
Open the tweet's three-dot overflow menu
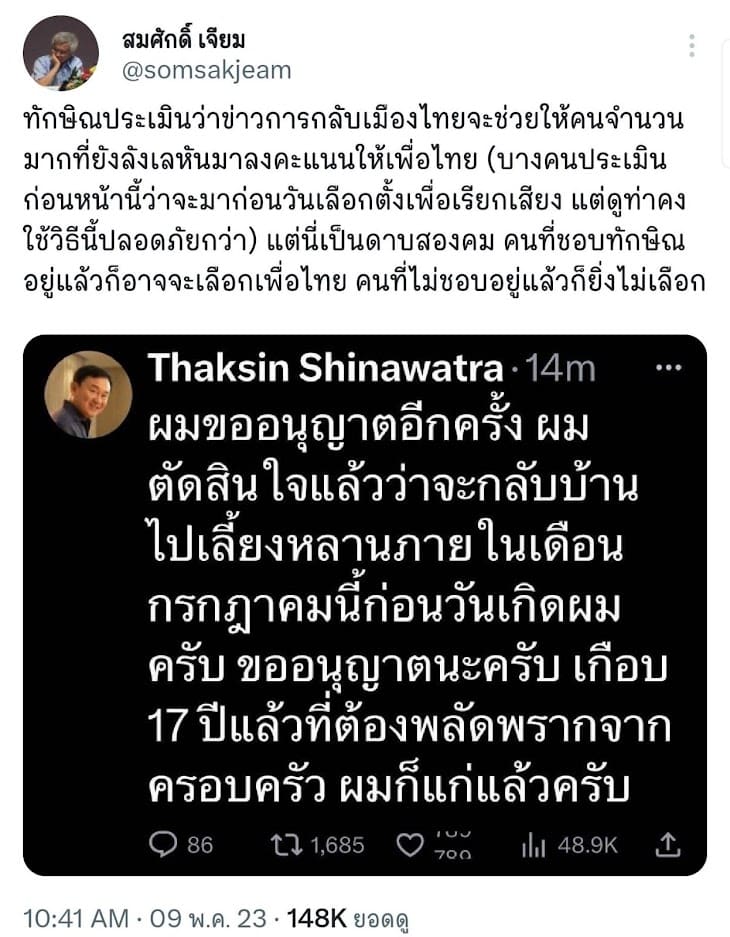(692, 45)
